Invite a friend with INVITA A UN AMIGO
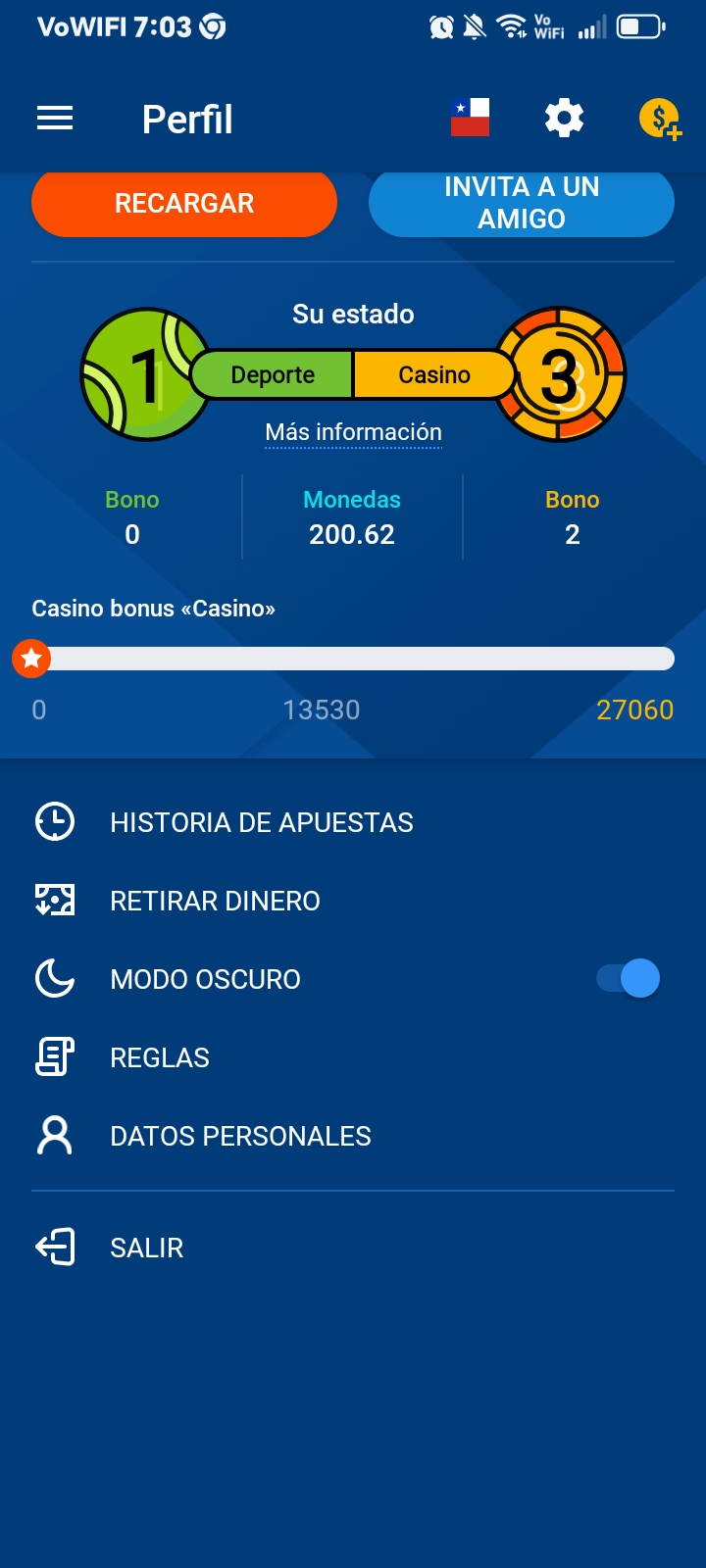 click(x=522, y=204)
